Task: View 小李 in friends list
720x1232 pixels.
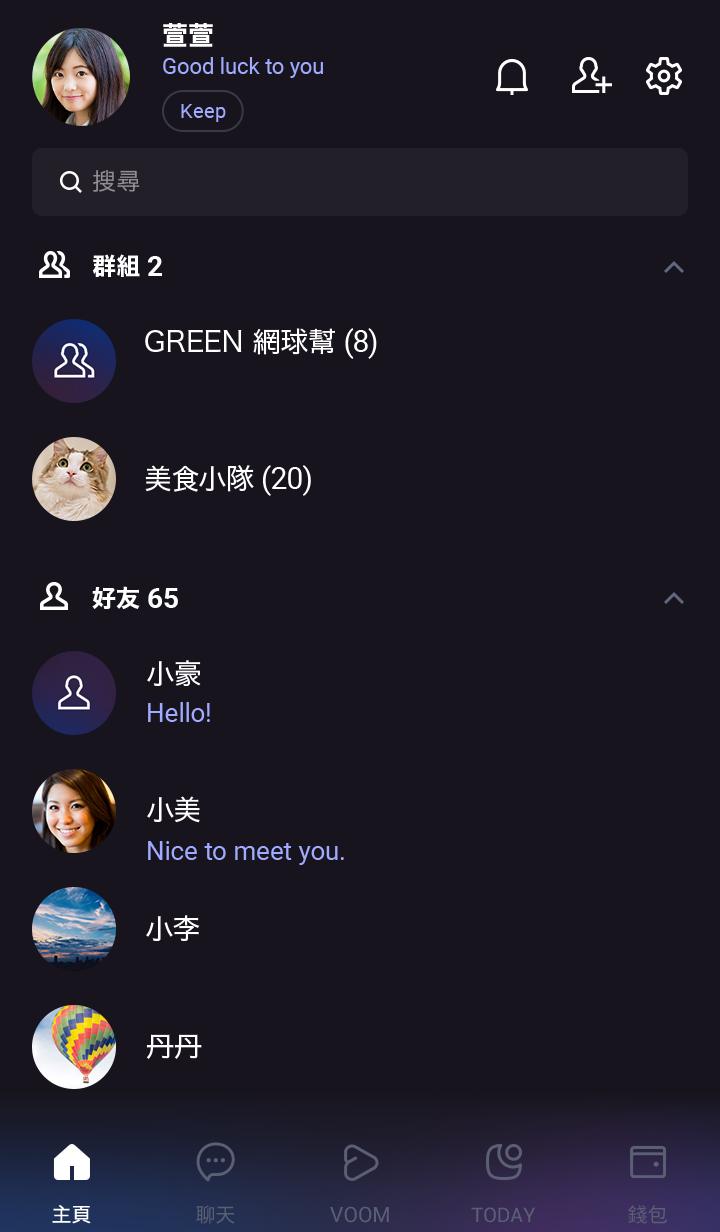Action: coord(360,929)
